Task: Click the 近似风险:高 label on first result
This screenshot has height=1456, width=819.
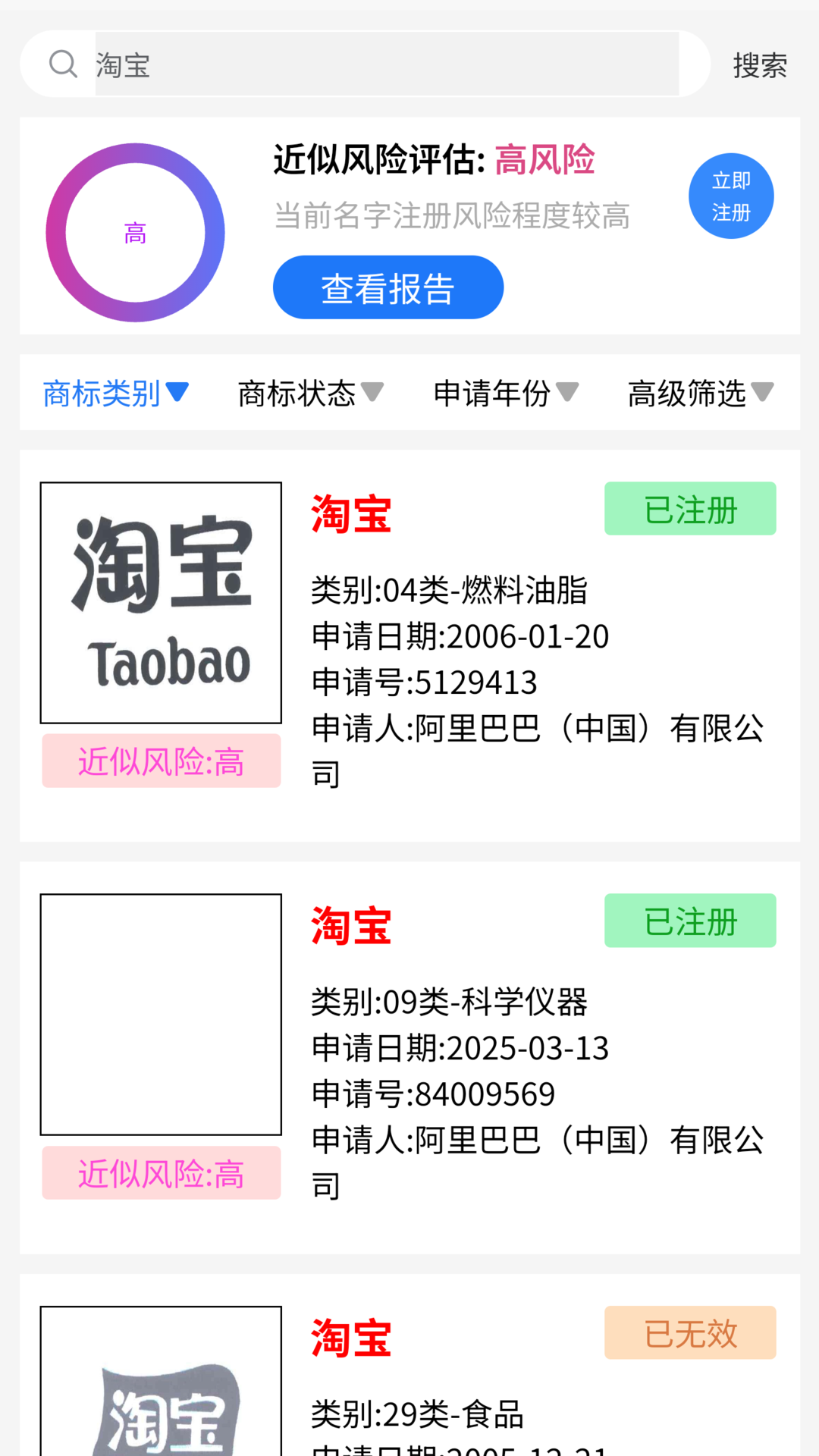Action: tap(160, 761)
